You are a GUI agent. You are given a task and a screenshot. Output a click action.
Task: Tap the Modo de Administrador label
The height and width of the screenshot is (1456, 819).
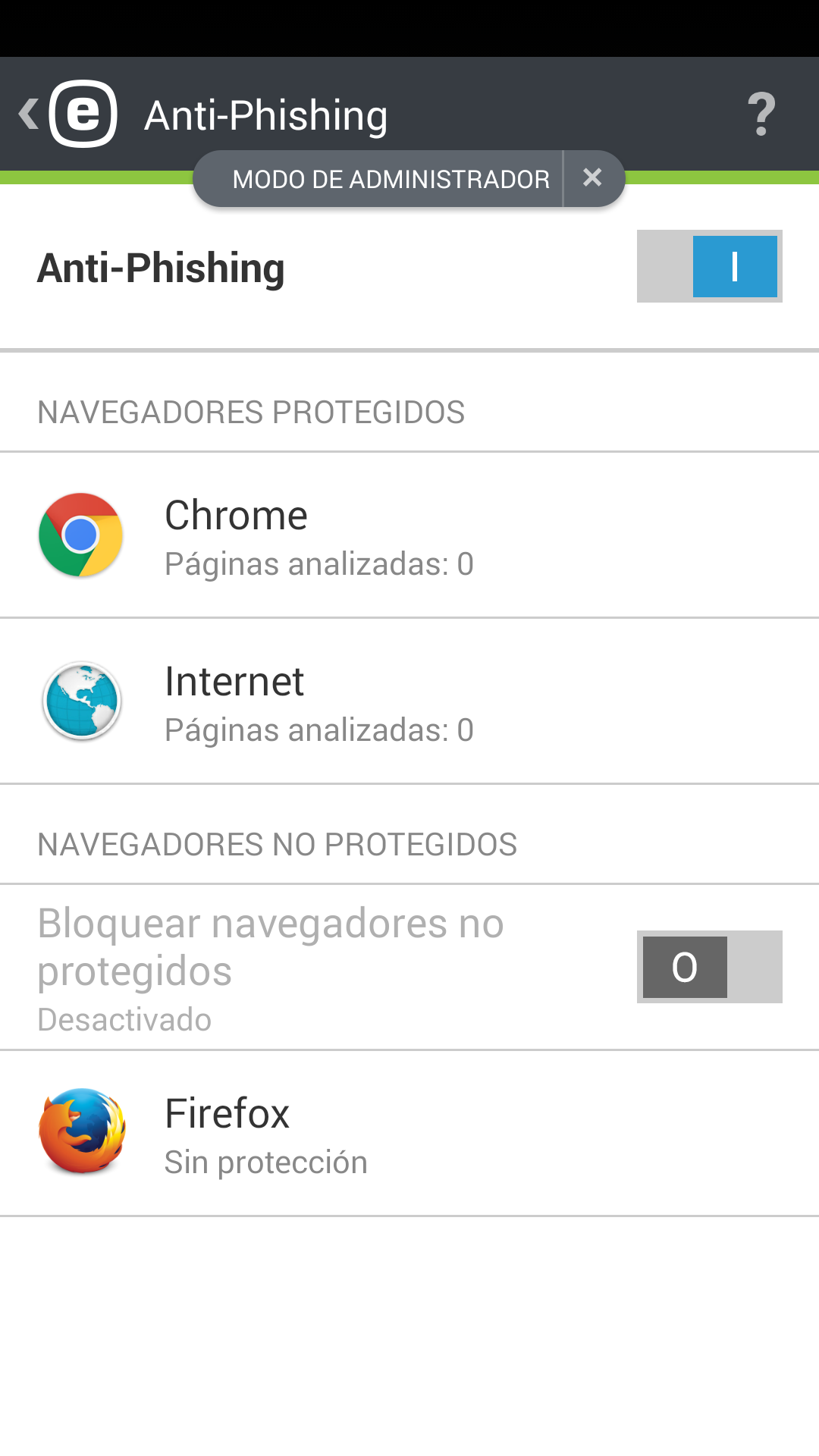click(x=390, y=179)
